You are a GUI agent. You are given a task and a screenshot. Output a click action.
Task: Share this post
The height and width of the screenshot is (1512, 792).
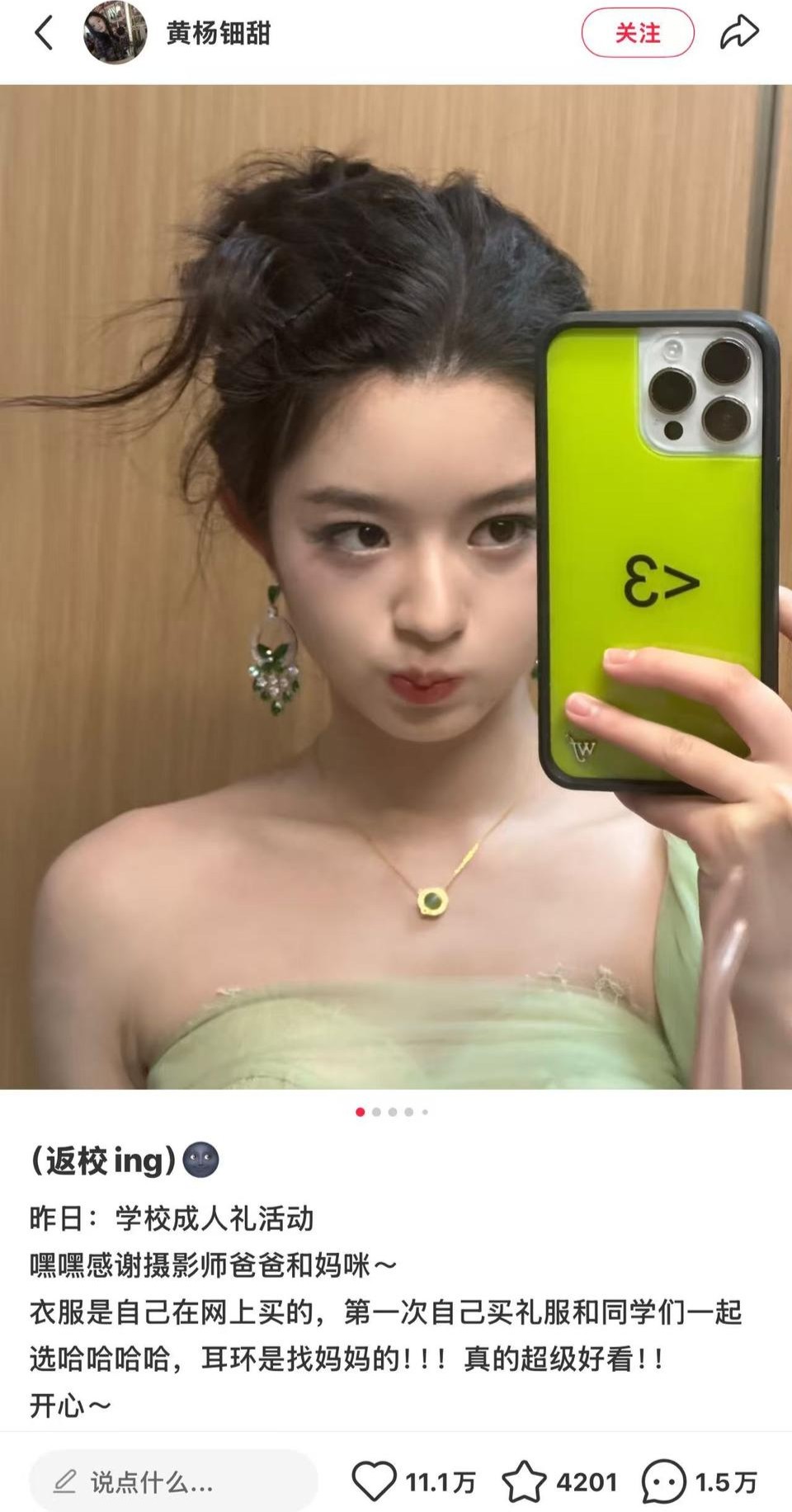click(x=739, y=33)
